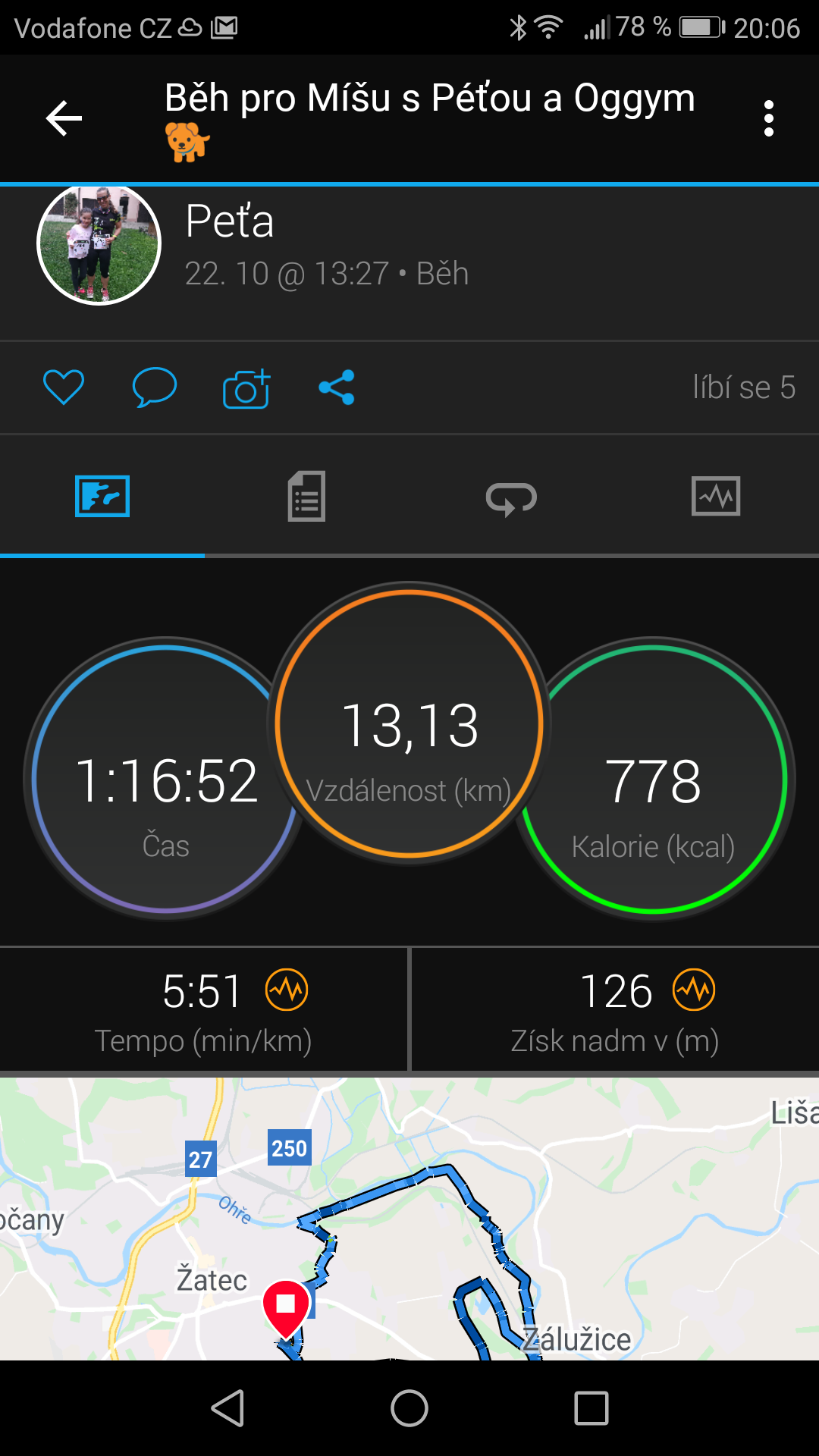The image size is (819, 1456).
Task: Switch to the laps tab
Action: point(511,498)
